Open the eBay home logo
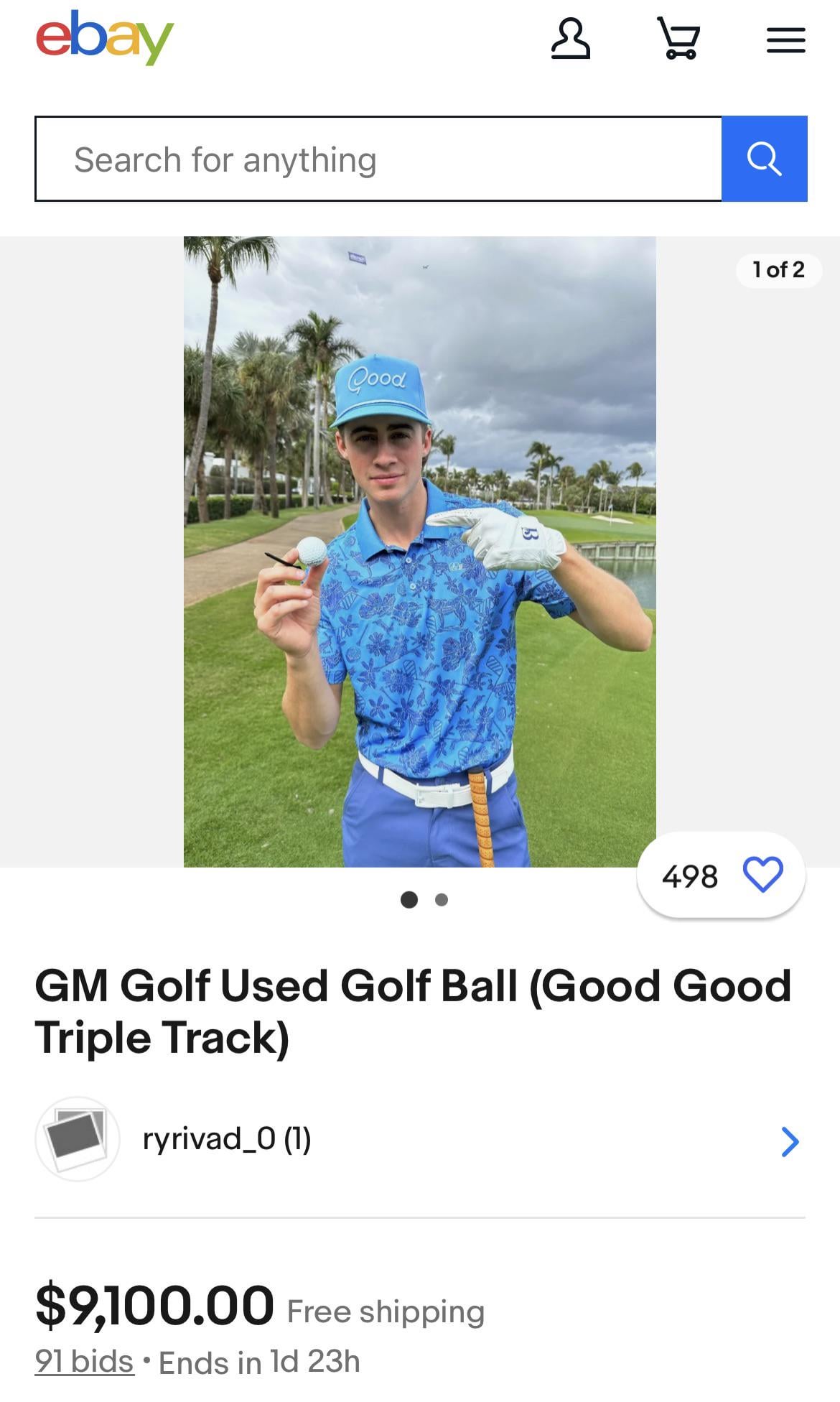 coord(105,37)
